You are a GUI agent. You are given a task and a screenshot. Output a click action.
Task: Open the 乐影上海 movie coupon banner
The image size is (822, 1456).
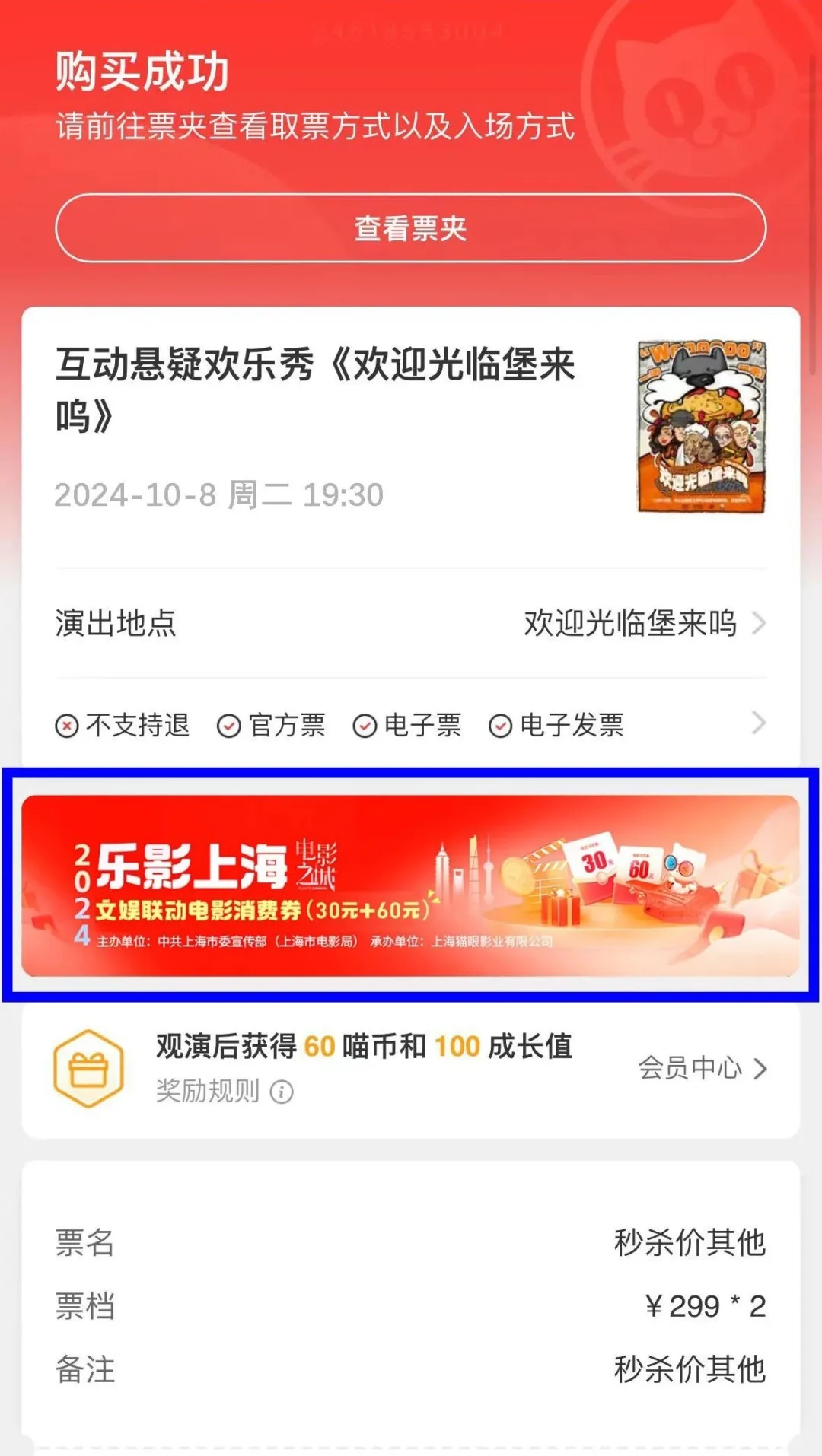(x=410, y=885)
